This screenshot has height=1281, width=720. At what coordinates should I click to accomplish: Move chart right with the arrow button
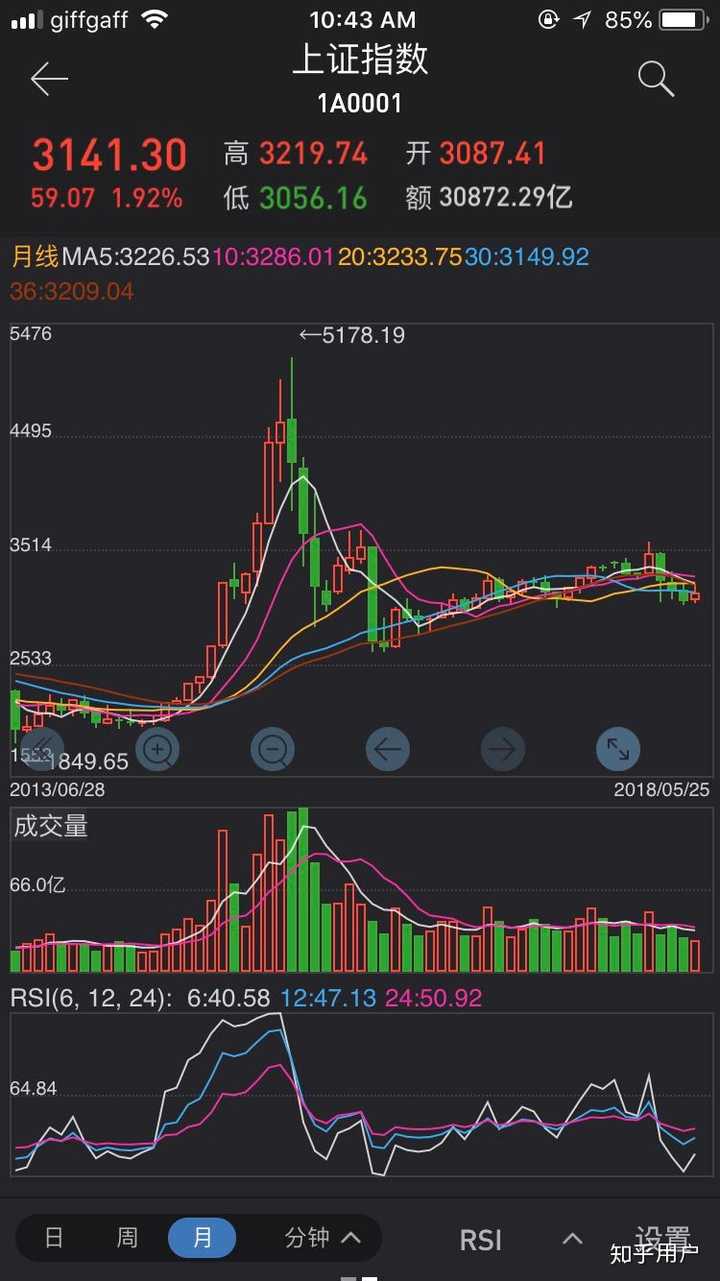[x=502, y=748]
